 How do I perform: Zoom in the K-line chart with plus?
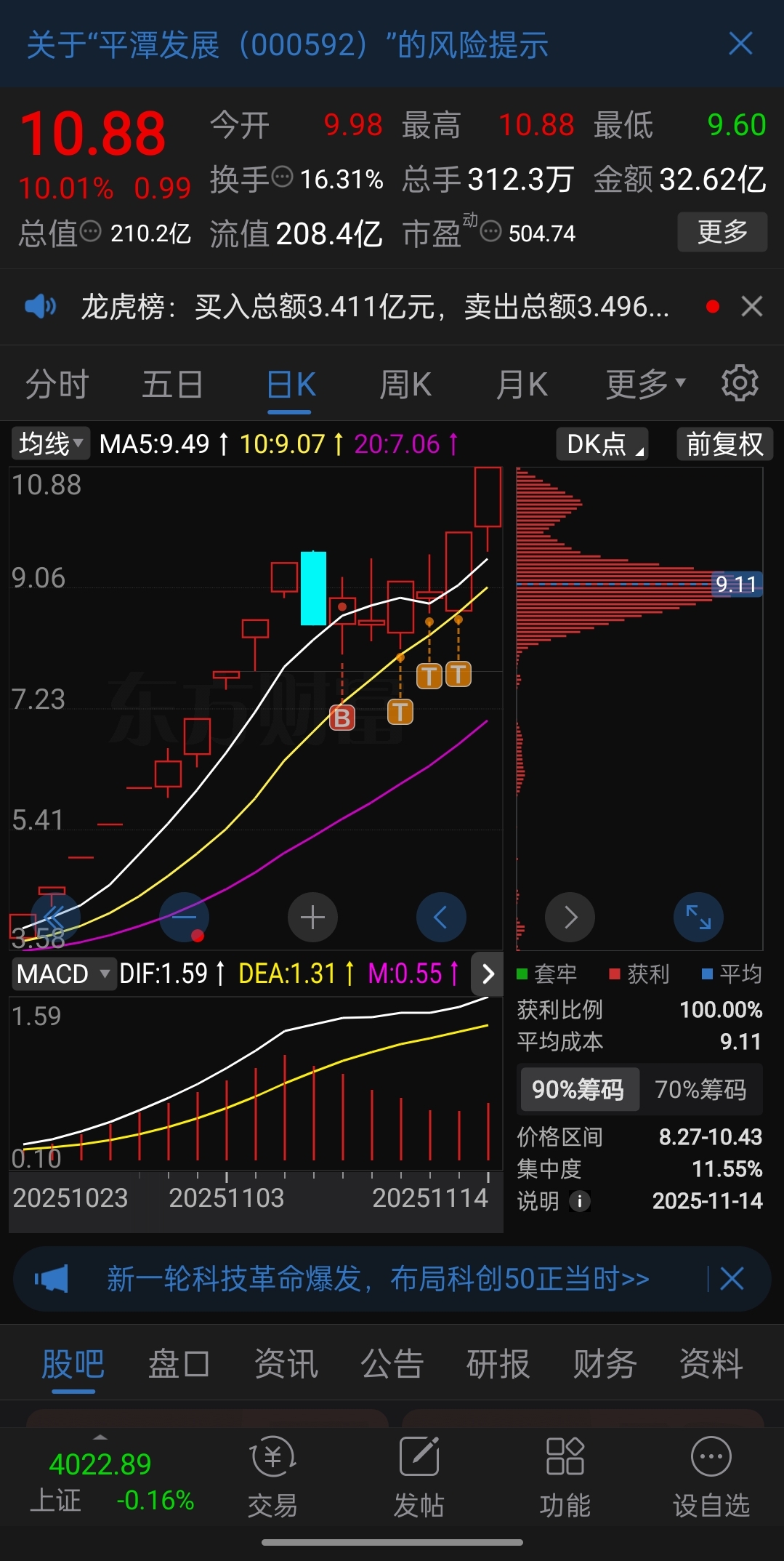tap(312, 918)
